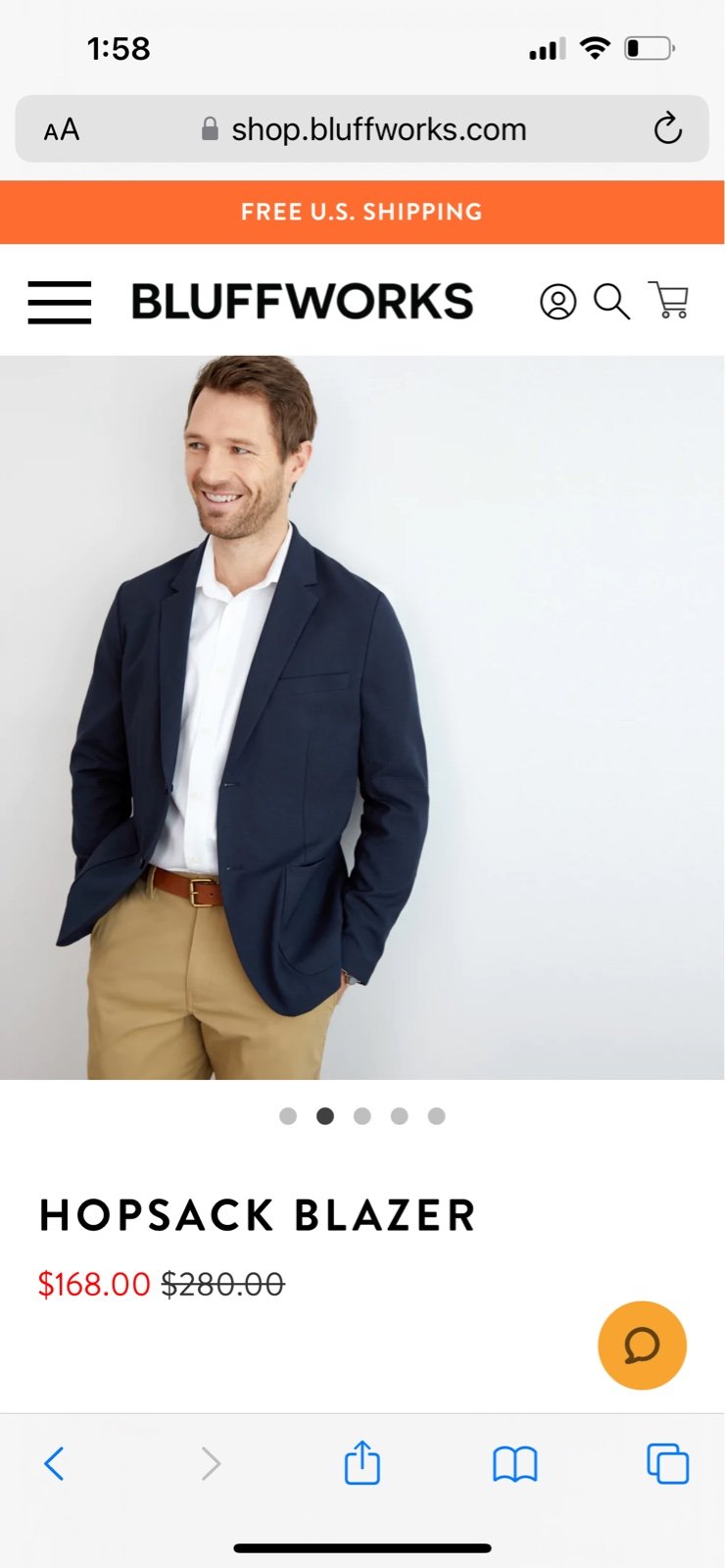Tap the Free U.S. Shipping banner
The image size is (725, 1568).
[362, 212]
